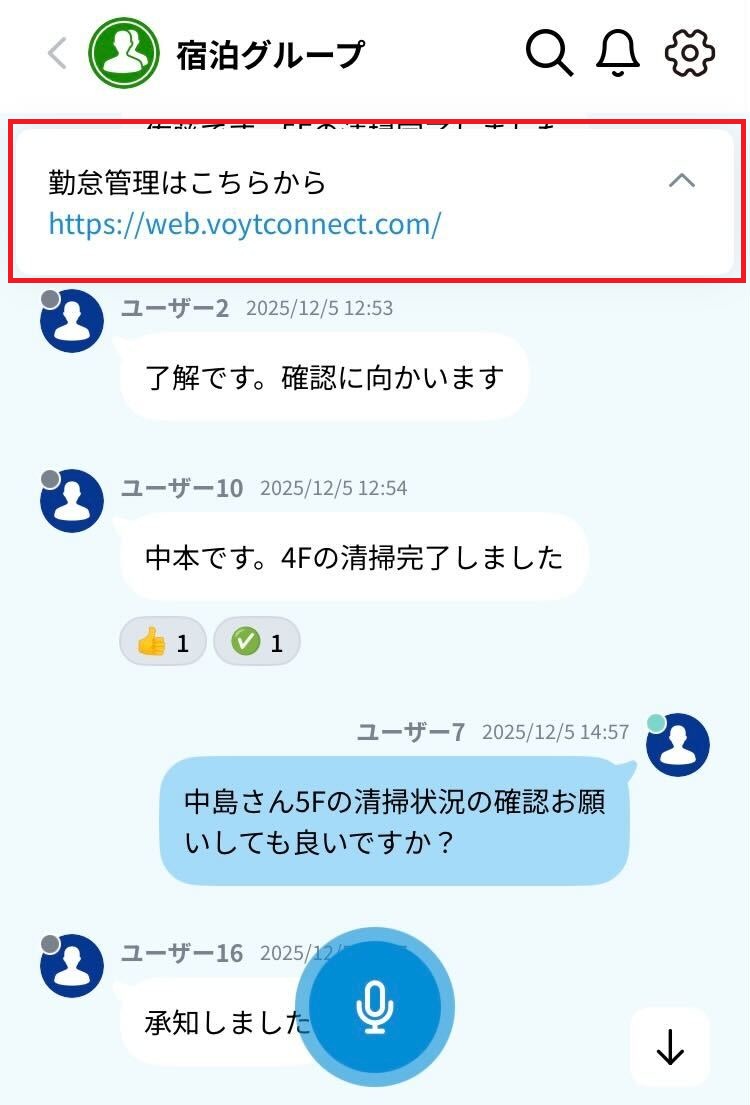Open the 宿泊グループ group icon
This screenshot has width=750, height=1105.
pos(123,53)
